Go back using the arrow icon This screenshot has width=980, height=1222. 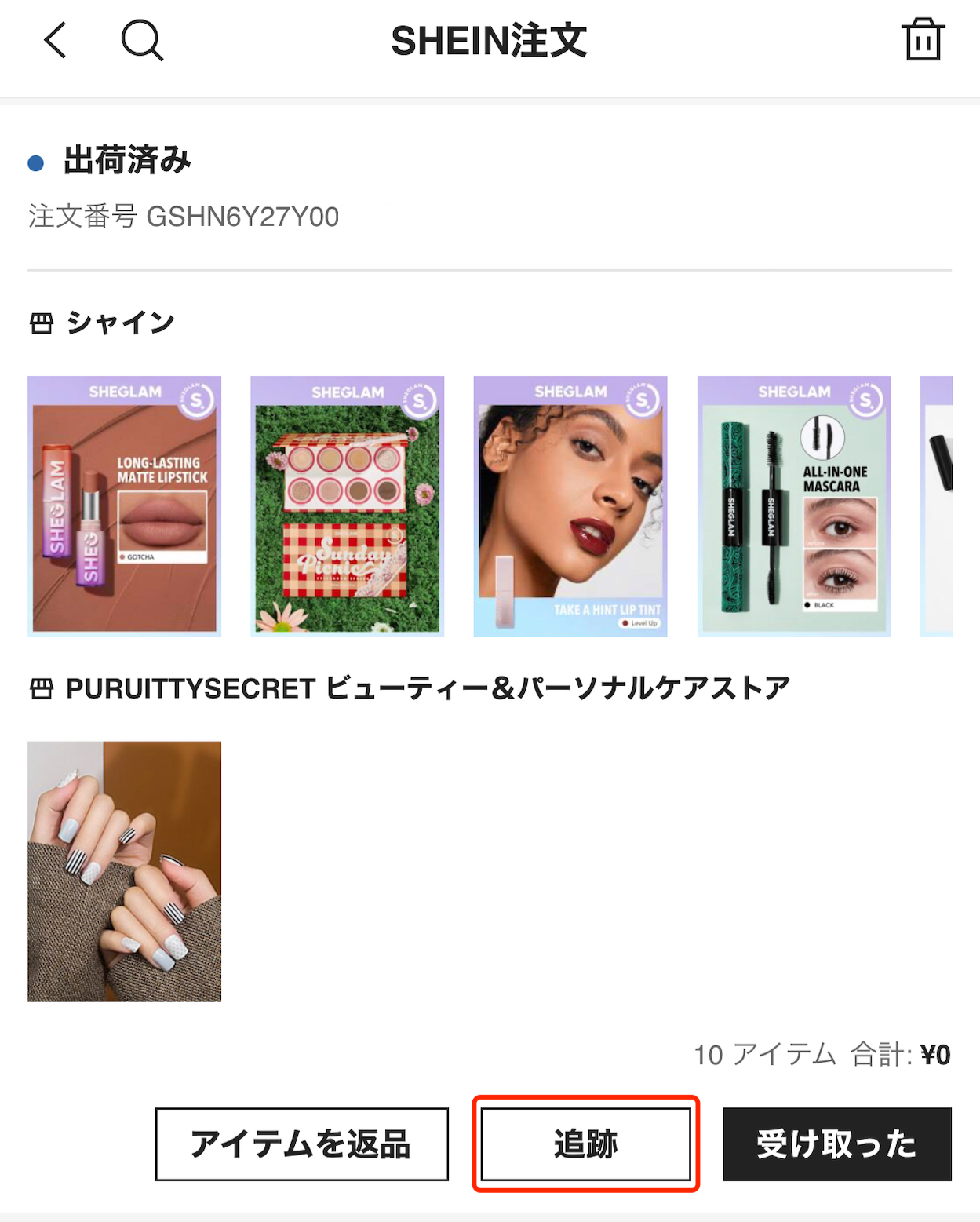56,40
